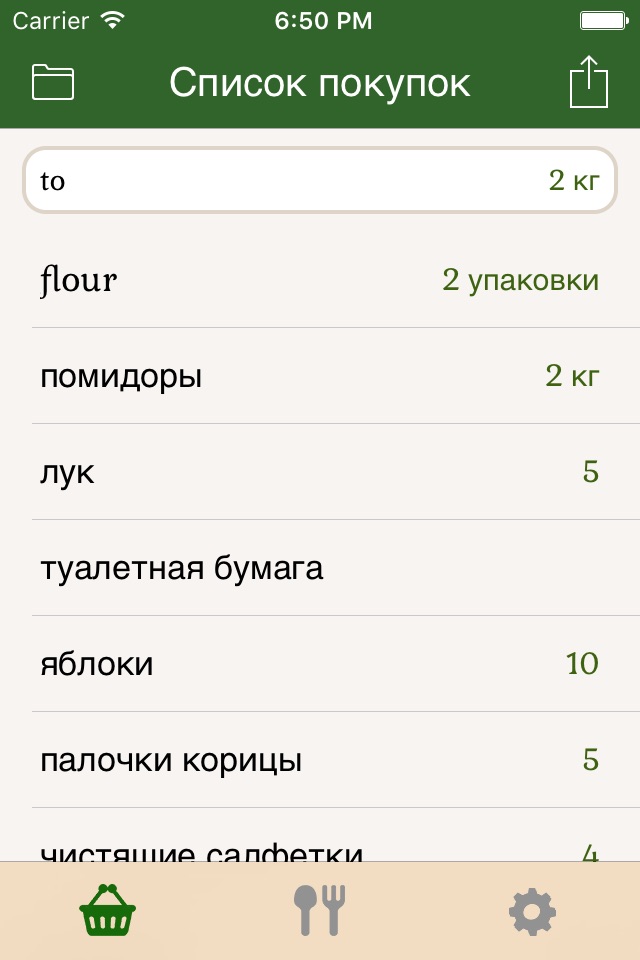This screenshot has width=640, height=960.
Task: Select the flour item
Action: tap(320, 281)
